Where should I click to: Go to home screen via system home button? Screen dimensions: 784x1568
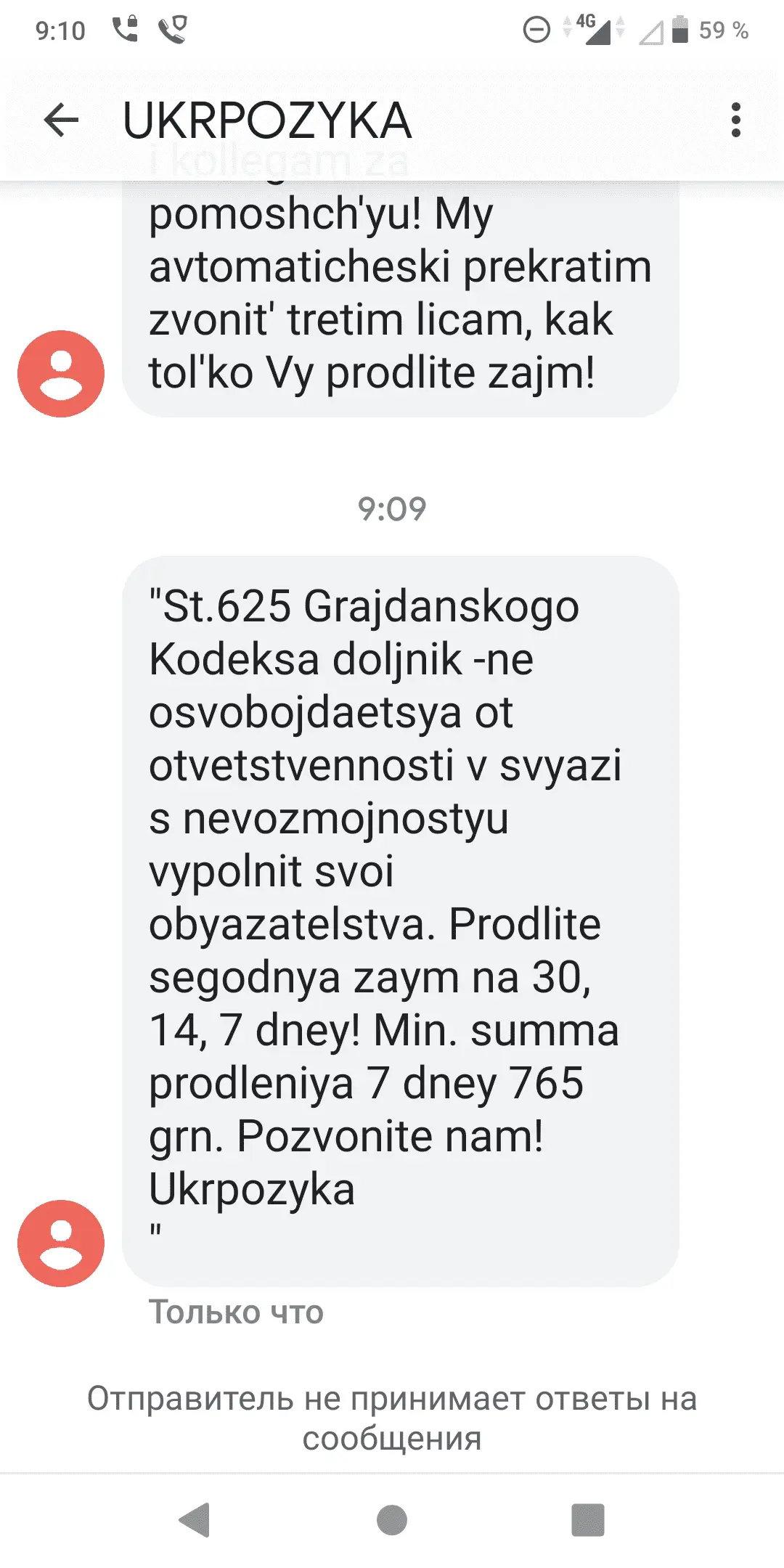[392, 1519]
